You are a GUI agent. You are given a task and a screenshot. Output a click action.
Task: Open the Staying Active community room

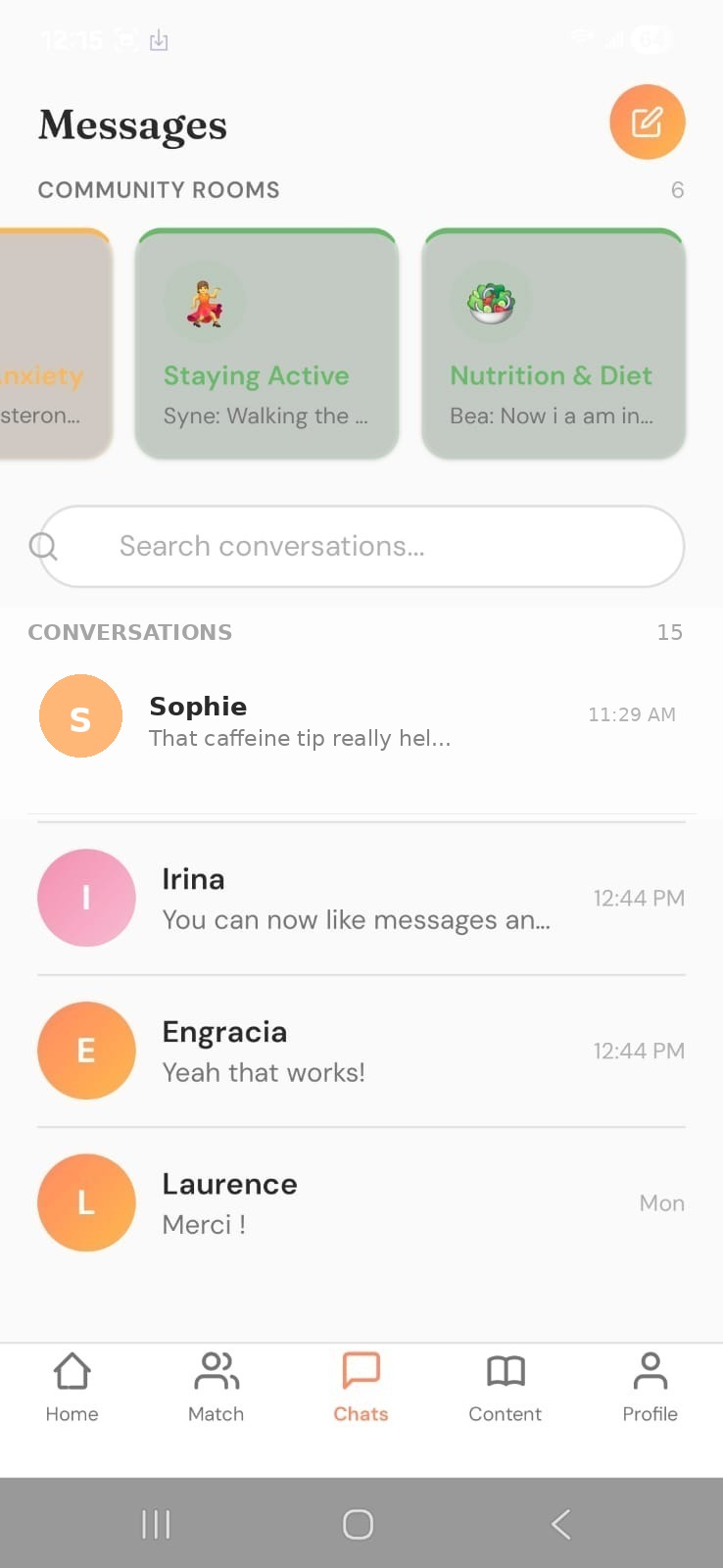(266, 343)
